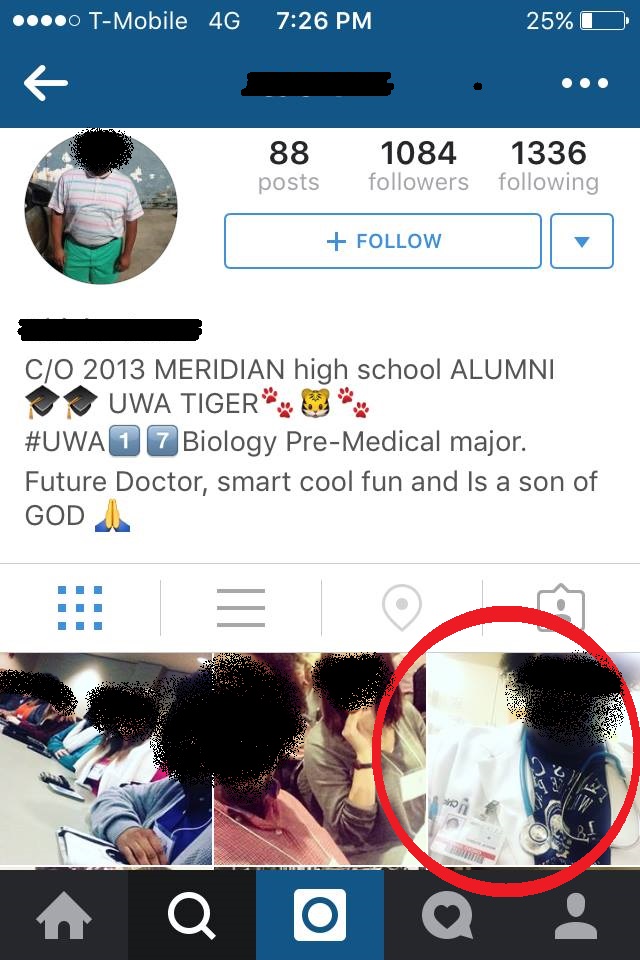Image resolution: width=640 pixels, height=960 pixels.
Task: Open the middle photo in grid
Action: 319,758
